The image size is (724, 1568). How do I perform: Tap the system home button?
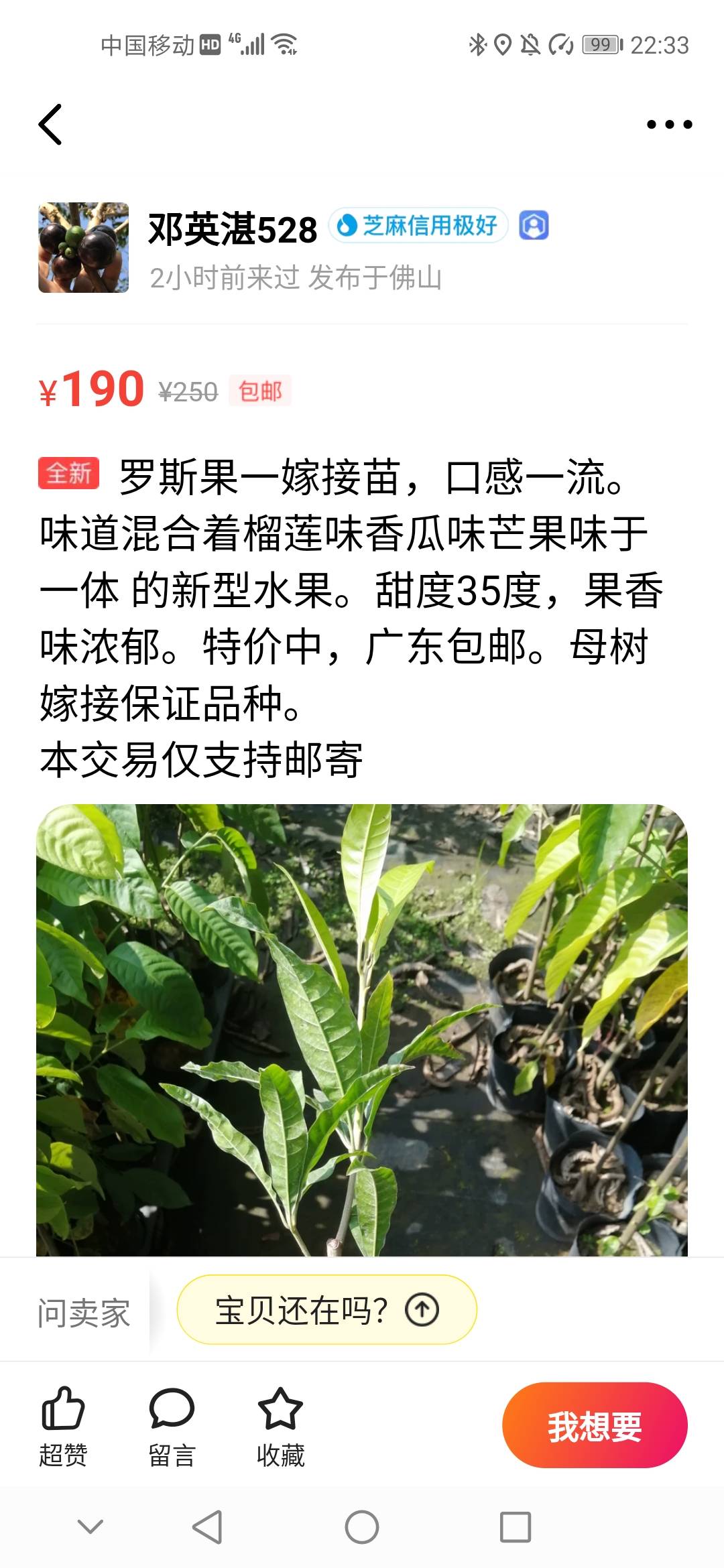point(362,1527)
